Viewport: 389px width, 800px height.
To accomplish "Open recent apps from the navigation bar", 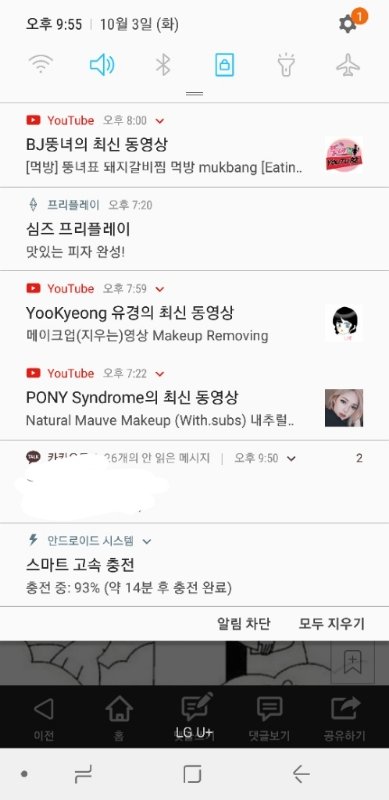I will click(x=83, y=774).
